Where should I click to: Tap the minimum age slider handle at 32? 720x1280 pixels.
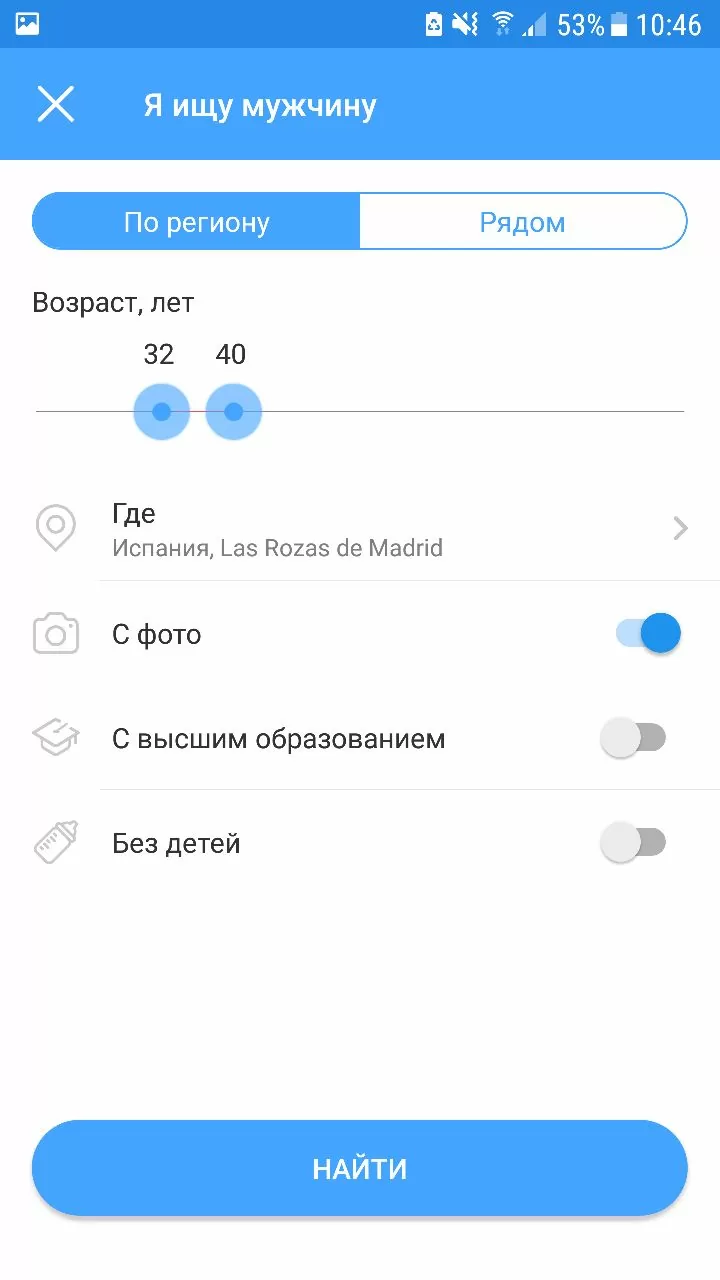[x=162, y=411]
